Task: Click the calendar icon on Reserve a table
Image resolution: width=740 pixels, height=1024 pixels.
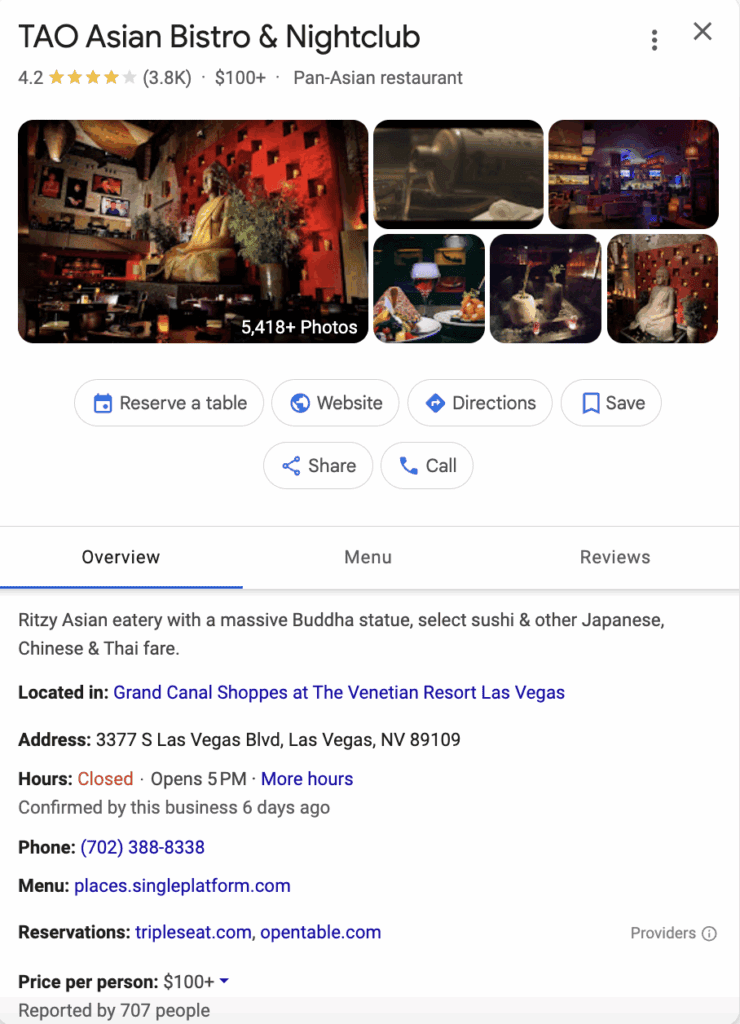Action: pyautogui.click(x=103, y=403)
